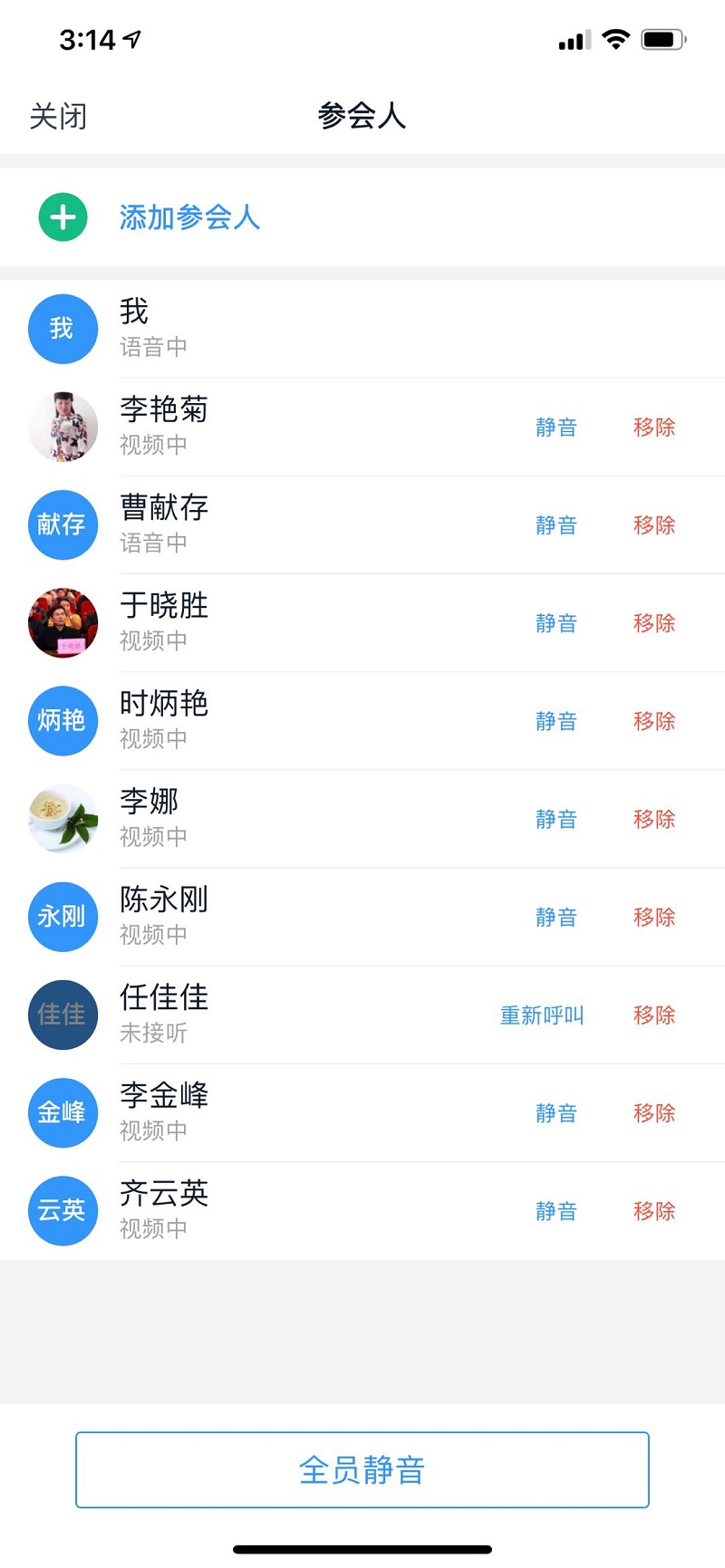
Task: Close the participants page via 关闭
Action: point(58,117)
